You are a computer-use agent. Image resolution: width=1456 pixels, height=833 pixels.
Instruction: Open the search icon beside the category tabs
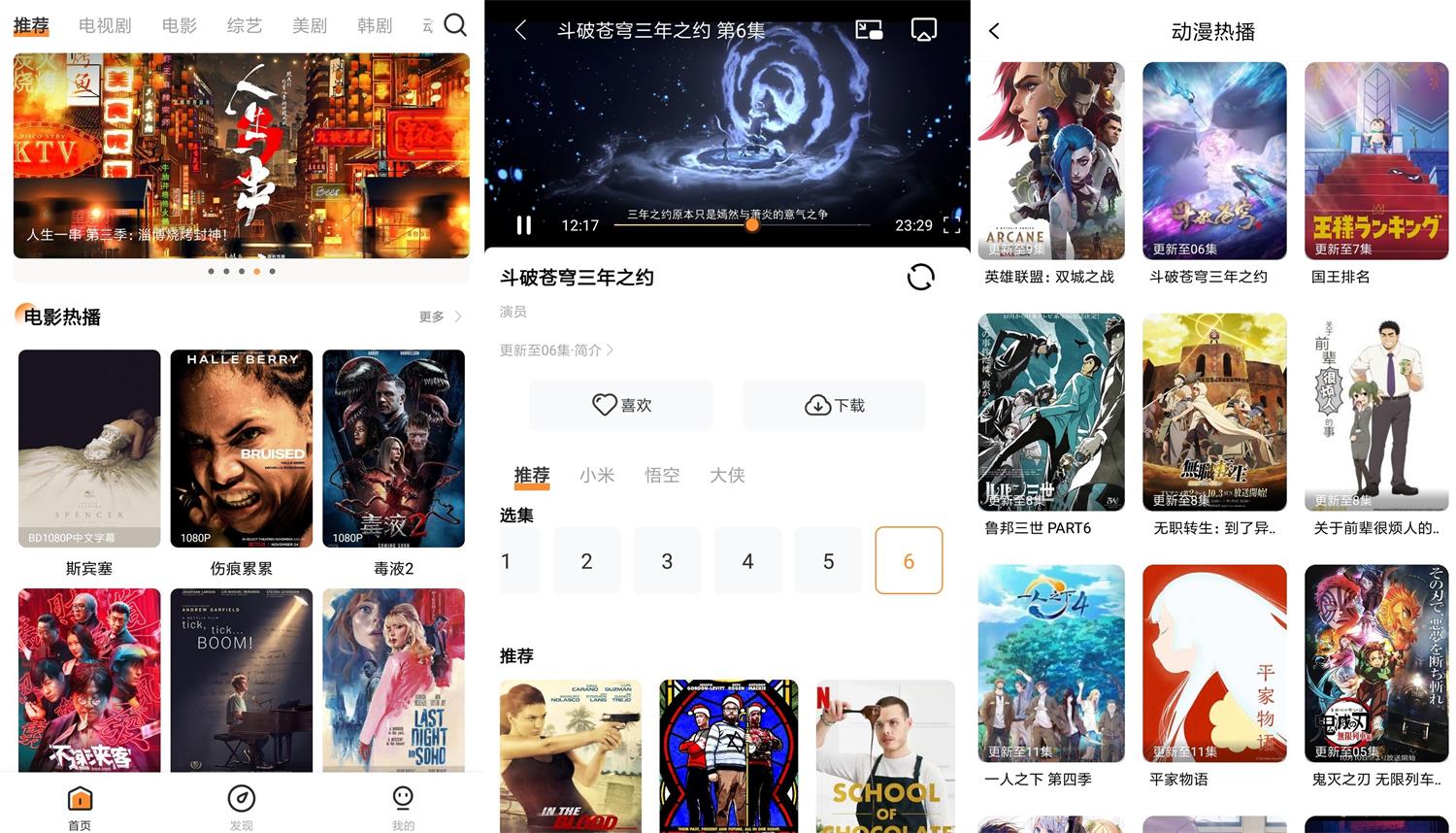[454, 25]
